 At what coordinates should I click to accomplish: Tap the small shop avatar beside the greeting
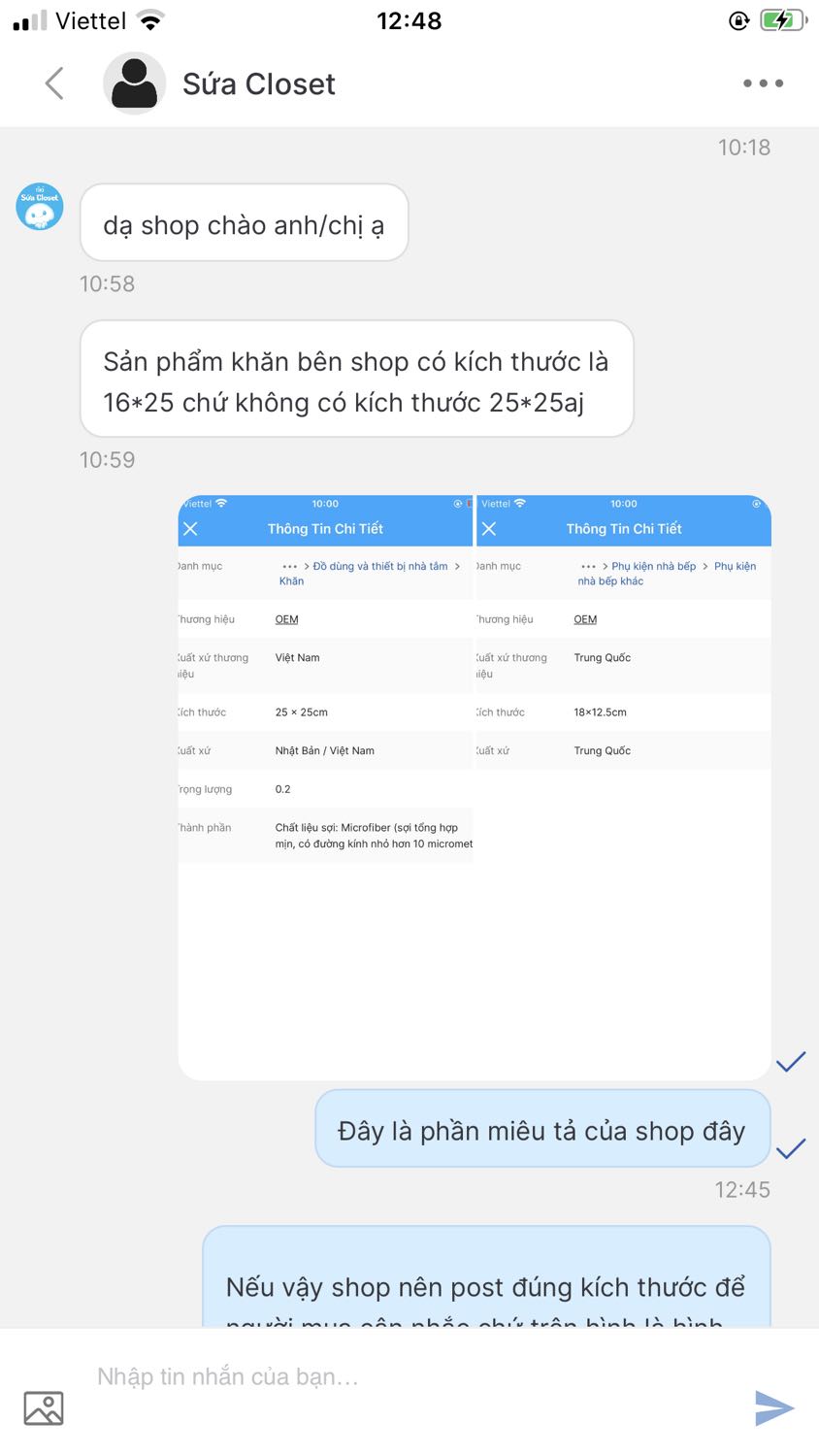point(38,206)
